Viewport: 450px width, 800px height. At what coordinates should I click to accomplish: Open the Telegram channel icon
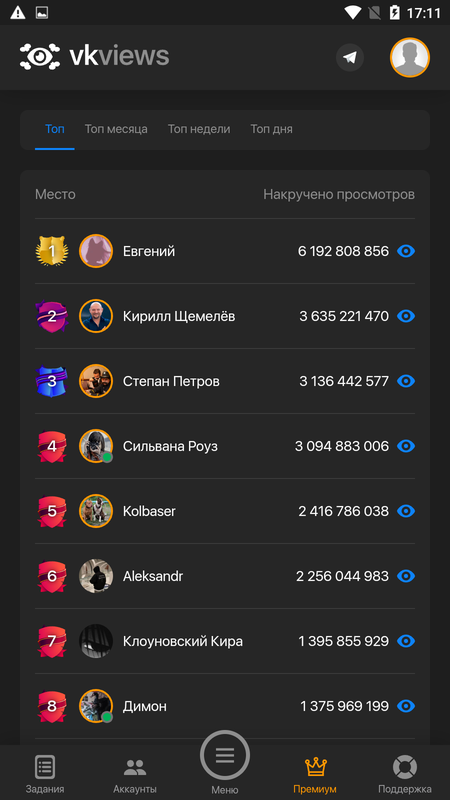tap(349, 58)
